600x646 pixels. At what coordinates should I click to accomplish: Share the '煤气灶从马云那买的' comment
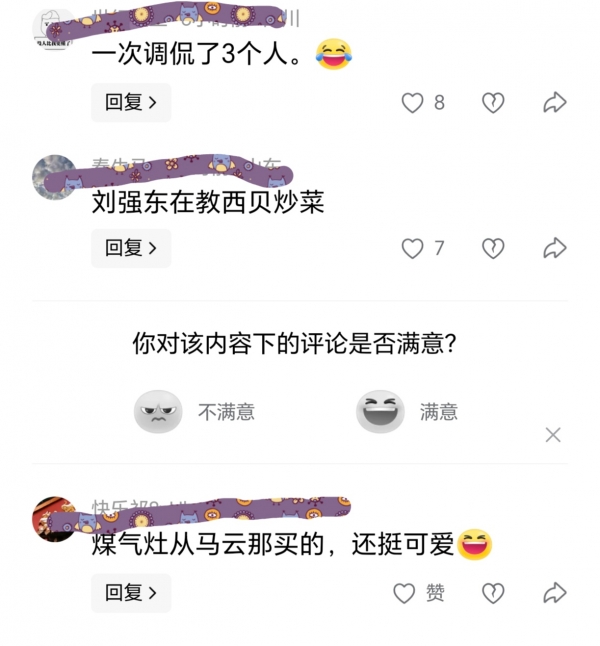(x=554, y=593)
